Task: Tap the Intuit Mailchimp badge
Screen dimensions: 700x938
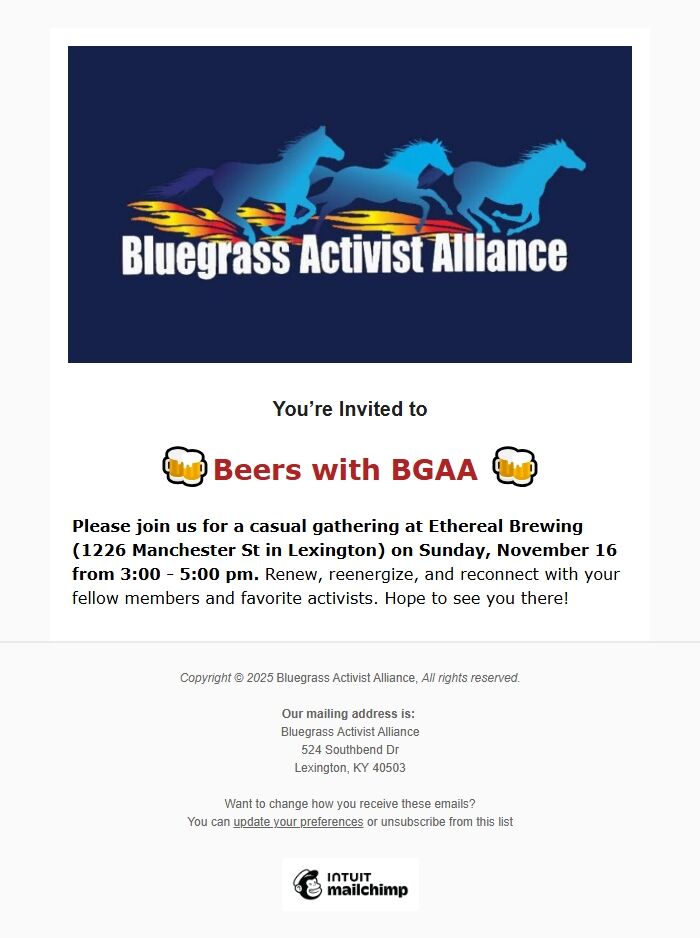Action: pyautogui.click(x=350, y=884)
